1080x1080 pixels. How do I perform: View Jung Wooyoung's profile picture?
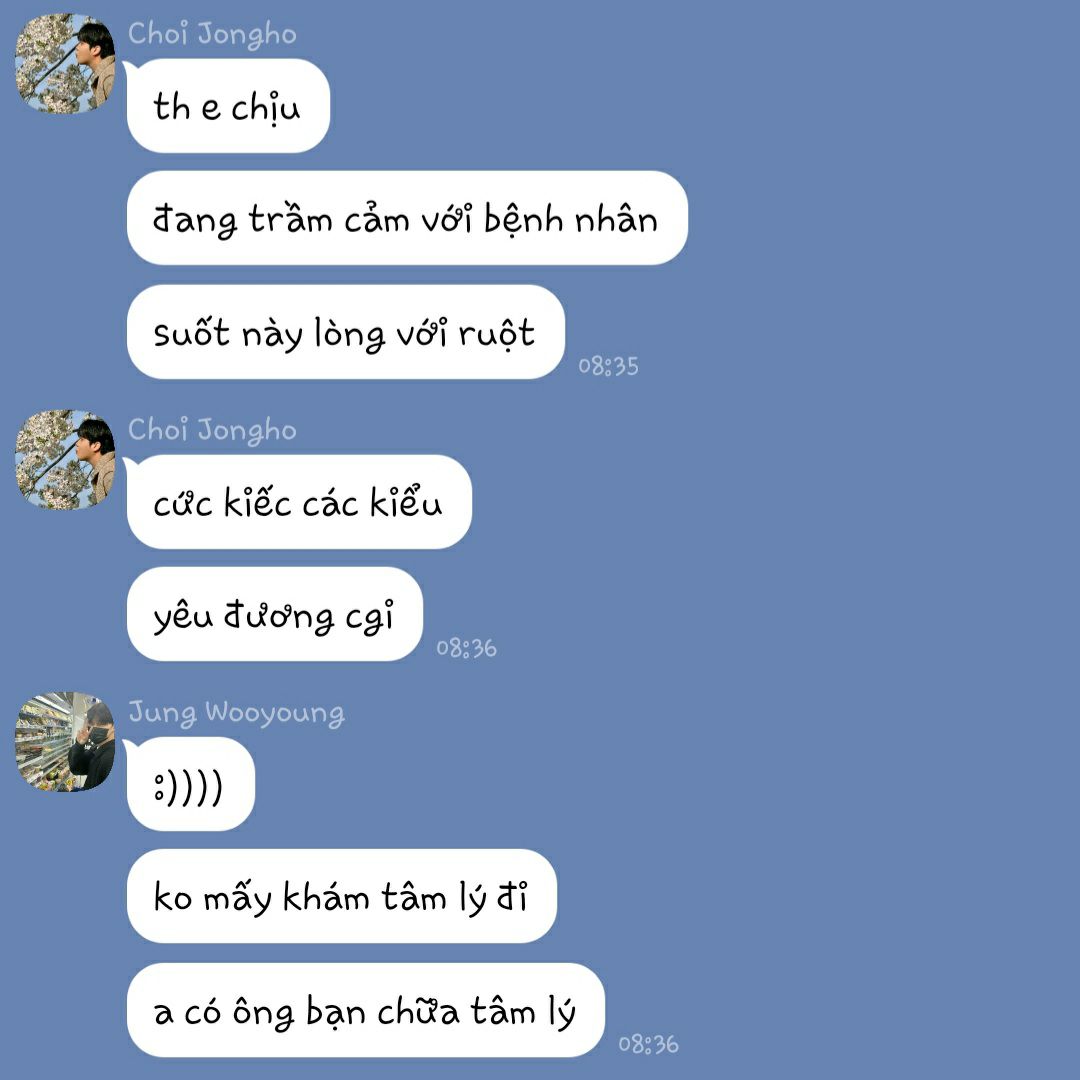(x=65, y=742)
